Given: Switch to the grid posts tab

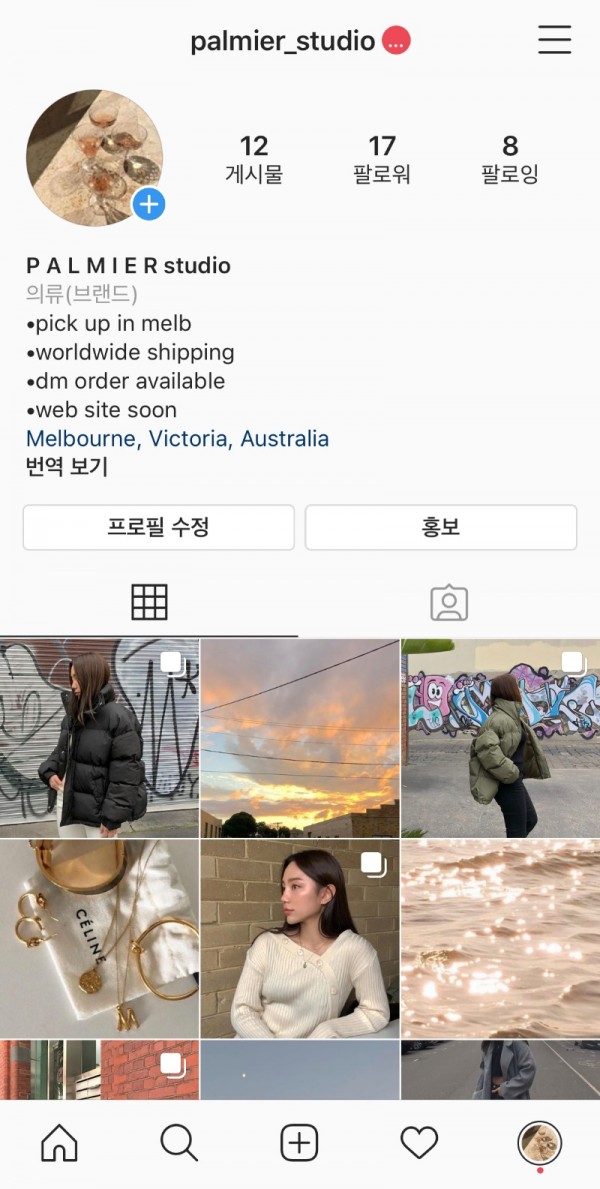Looking at the screenshot, I should [149, 602].
